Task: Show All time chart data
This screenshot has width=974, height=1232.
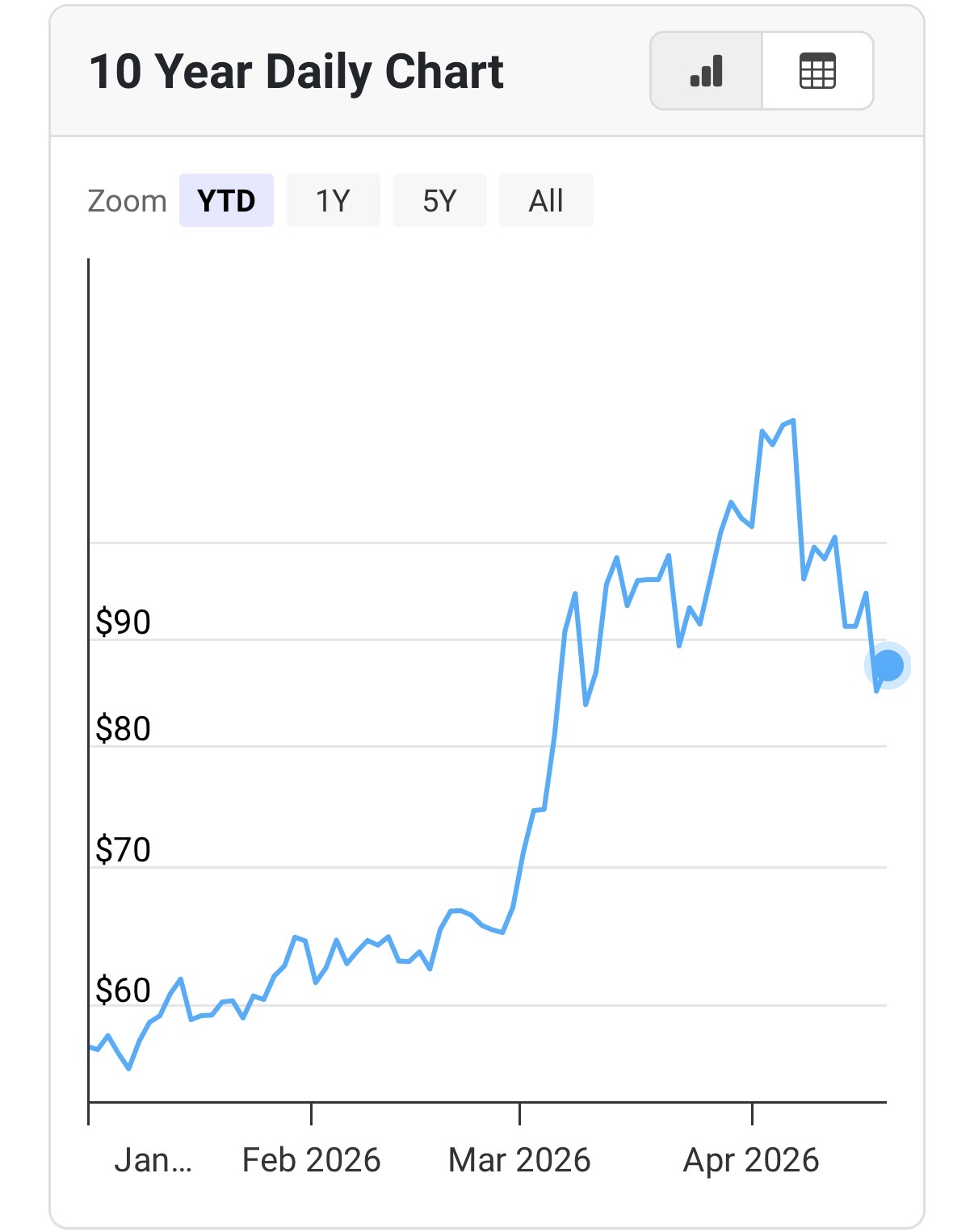Action: pyautogui.click(x=546, y=200)
